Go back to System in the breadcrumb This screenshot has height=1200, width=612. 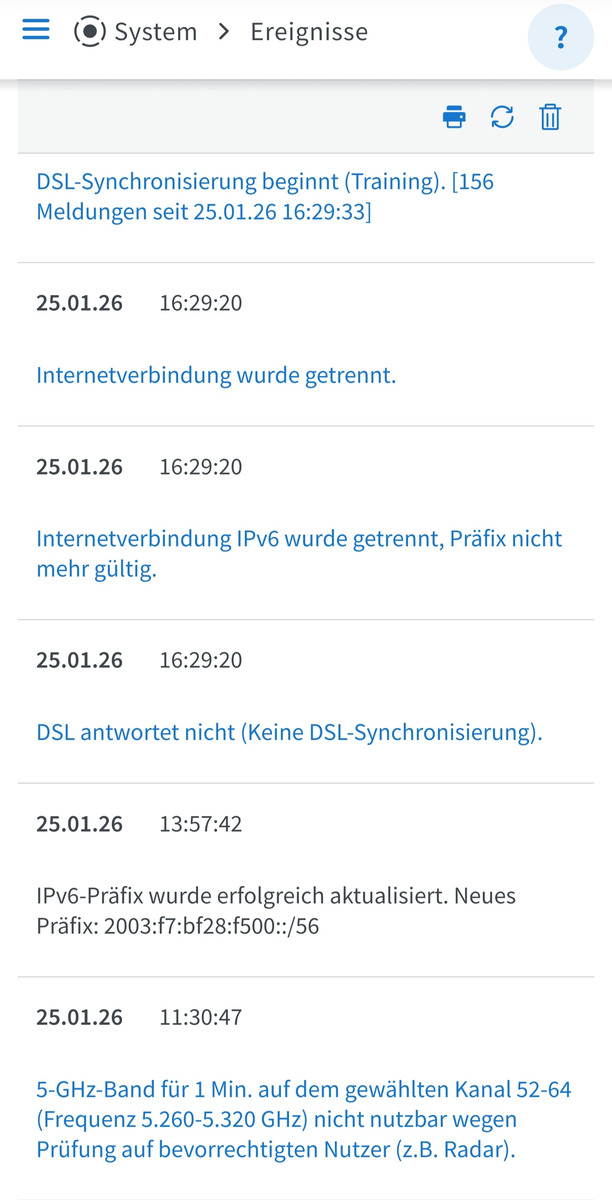pos(155,32)
